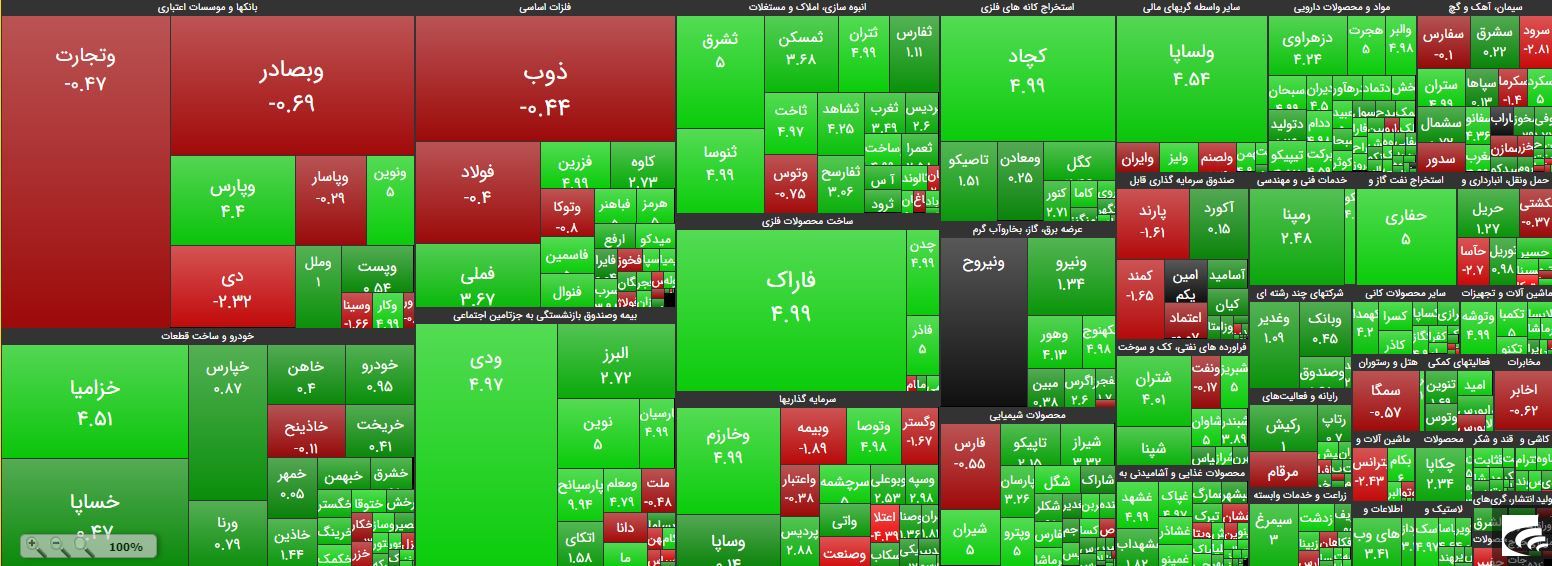The image size is (1552, 566).
Task: Select the وپارس tile
Action: click(232, 200)
